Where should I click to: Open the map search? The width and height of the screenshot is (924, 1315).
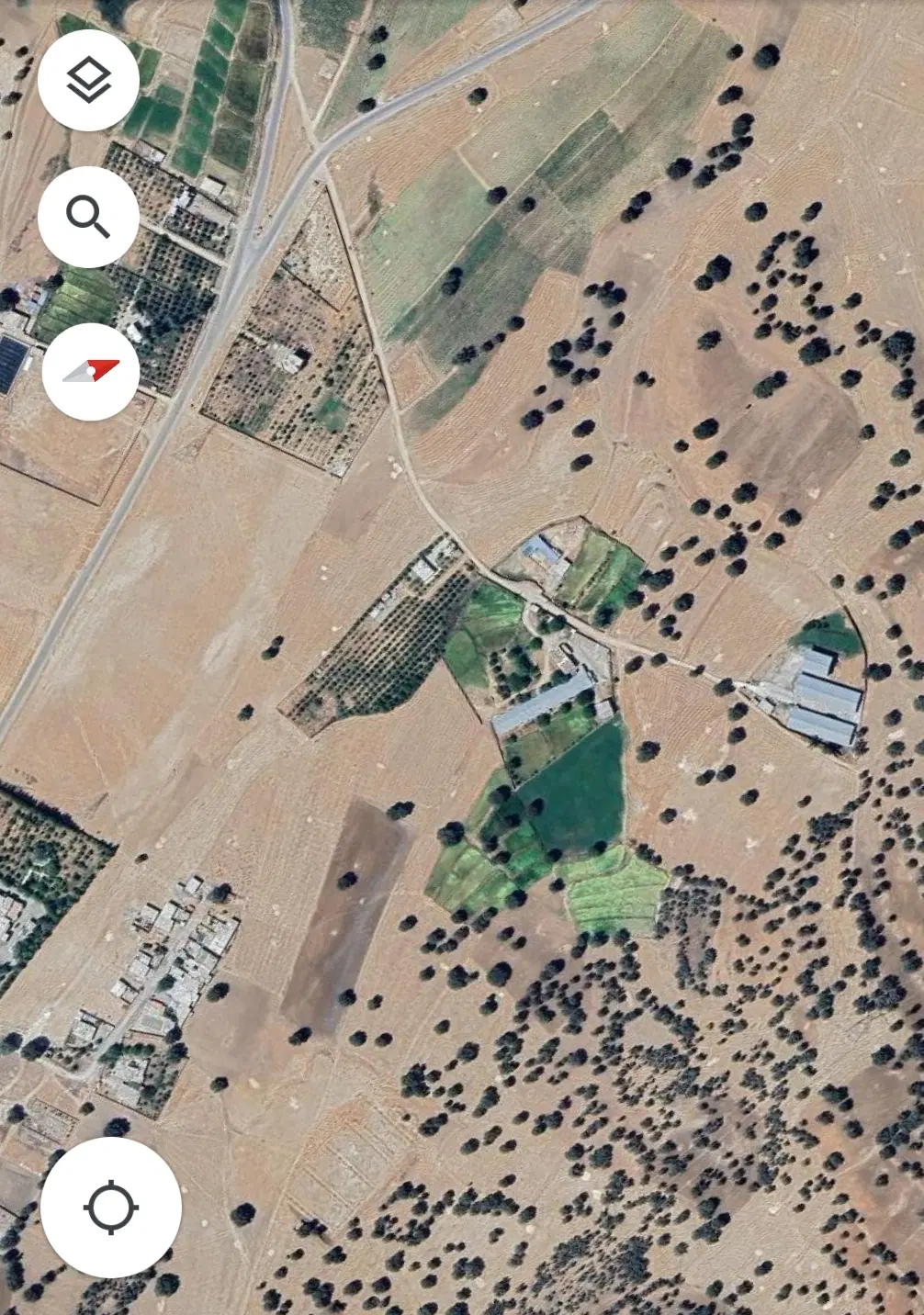(88, 217)
